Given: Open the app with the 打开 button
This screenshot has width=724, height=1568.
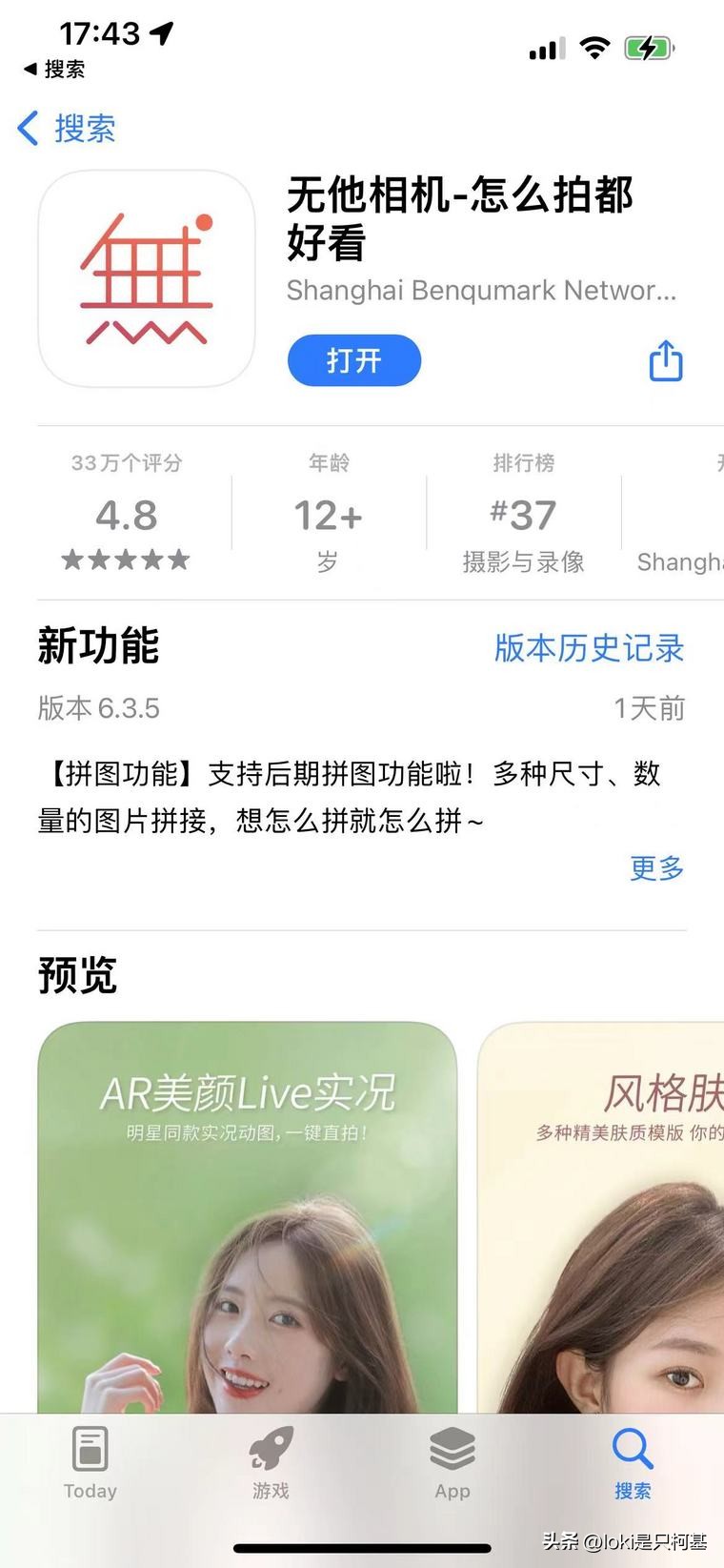Looking at the screenshot, I should tap(353, 360).
